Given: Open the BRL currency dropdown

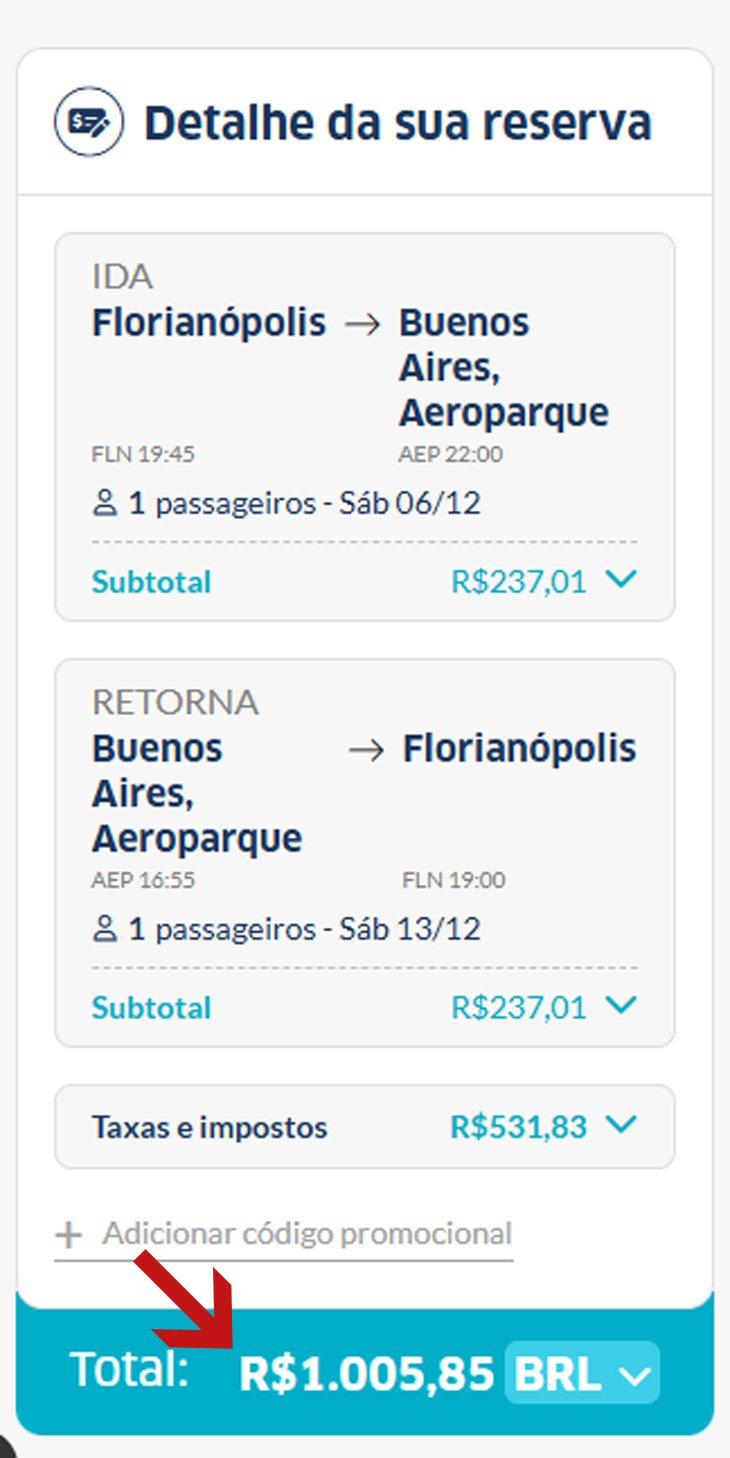Looking at the screenshot, I should (582, 1374).
